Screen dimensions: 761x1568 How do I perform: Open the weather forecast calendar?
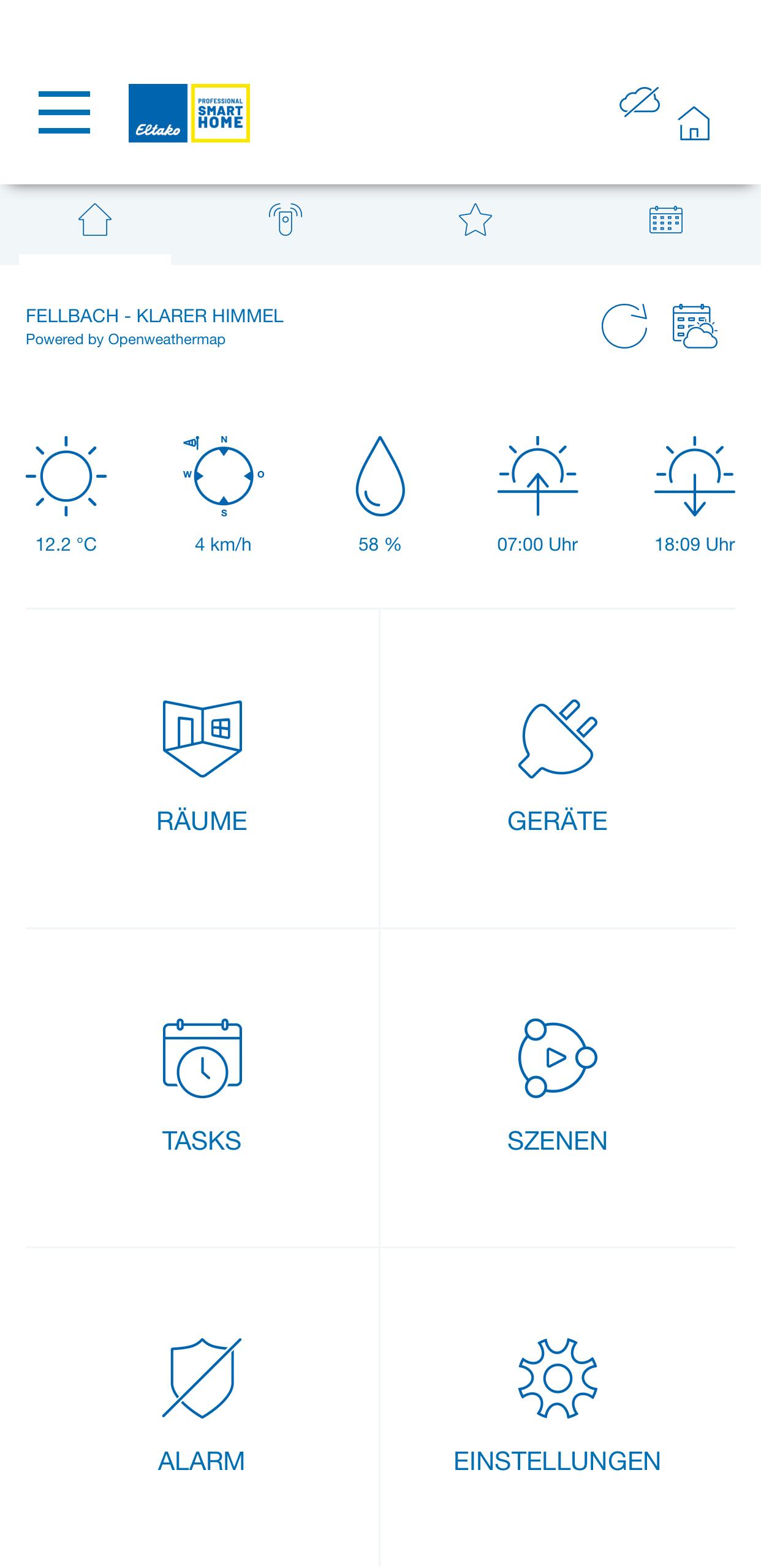(695, 326)
